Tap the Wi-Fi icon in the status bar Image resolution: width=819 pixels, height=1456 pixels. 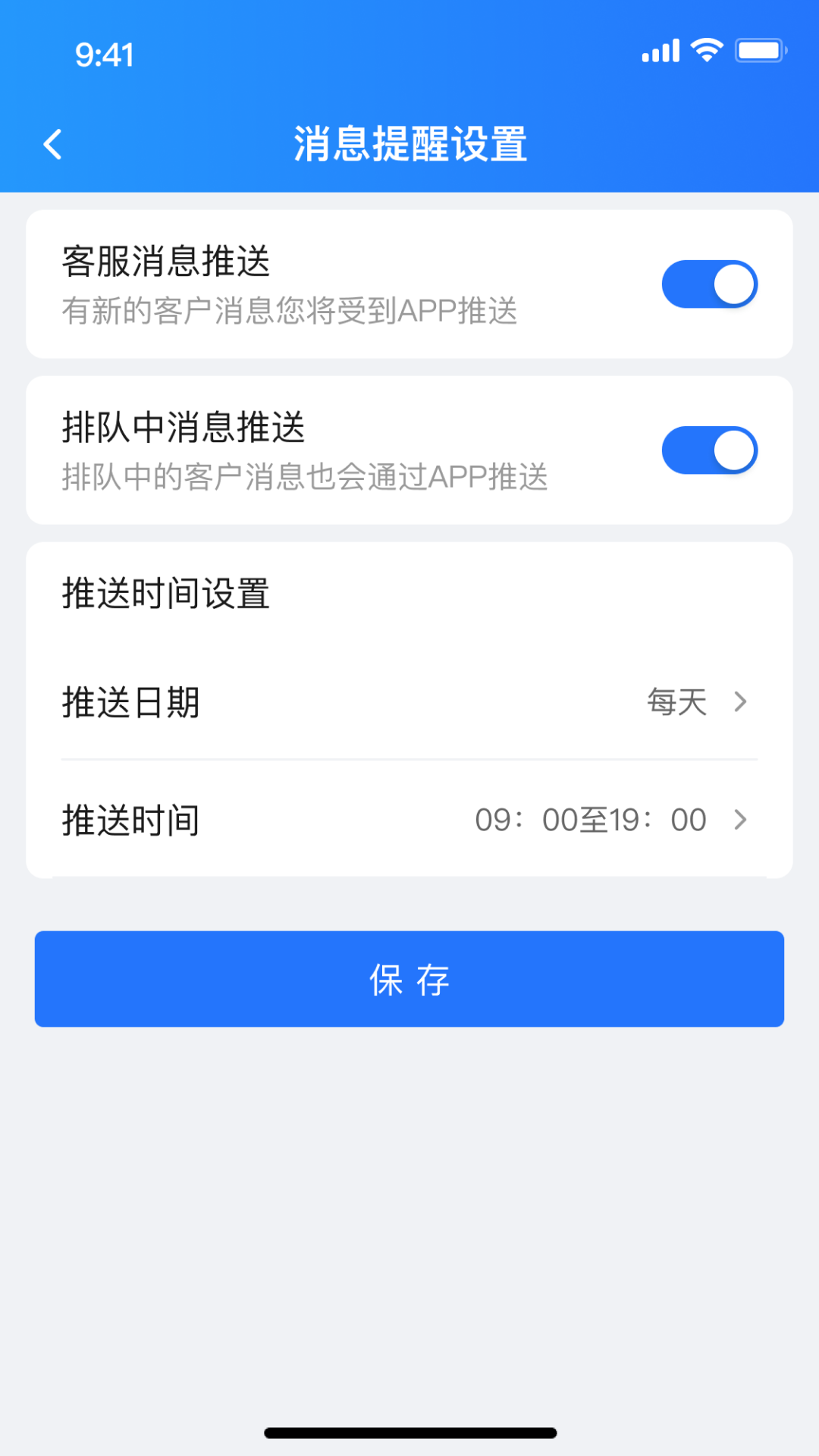pyautogui.click(x=707, y=49)
